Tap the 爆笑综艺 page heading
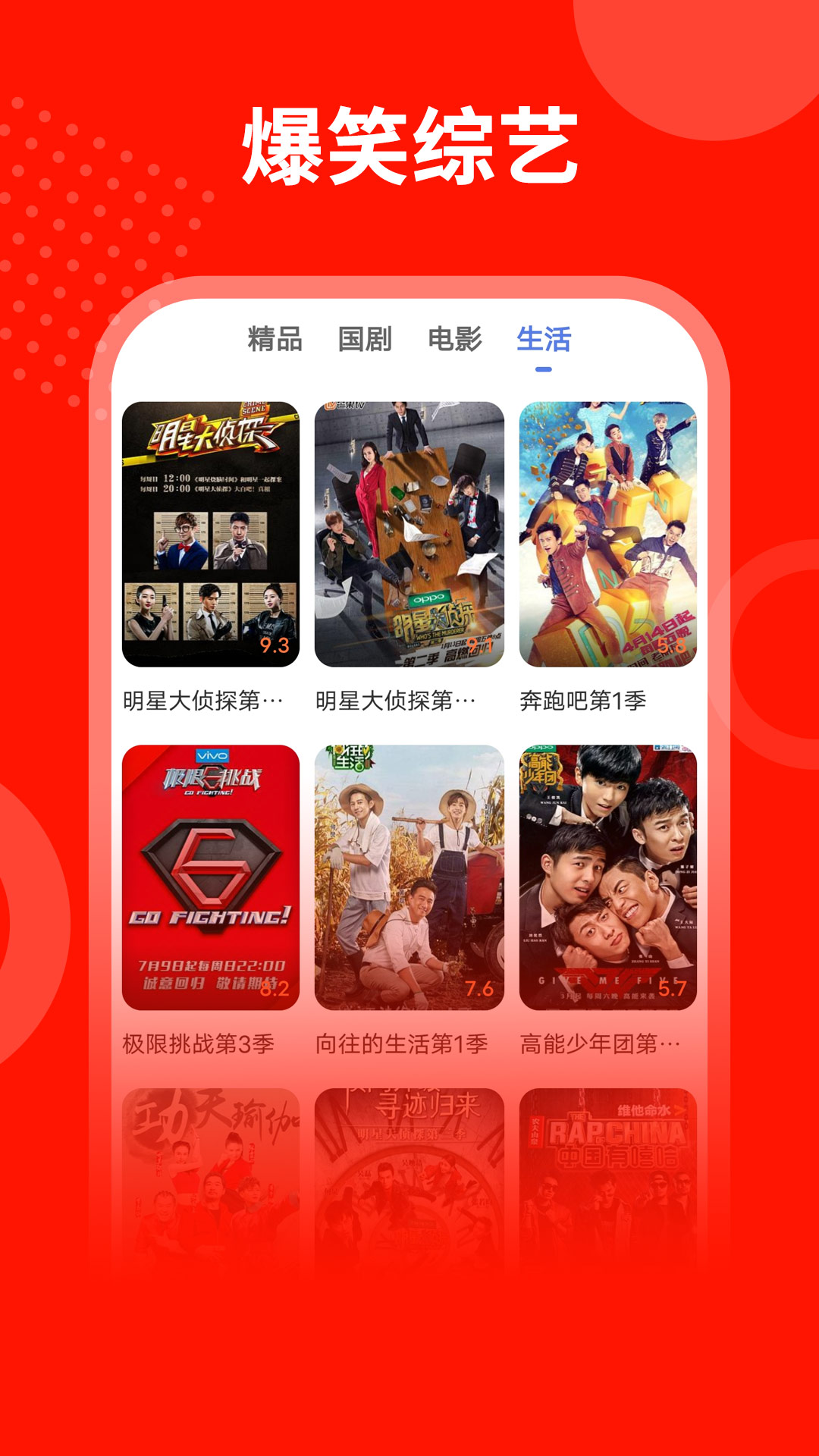Image resolution: width=819 pixels, height=1456 pixels. pyautogui.click(x=409, y=146)
